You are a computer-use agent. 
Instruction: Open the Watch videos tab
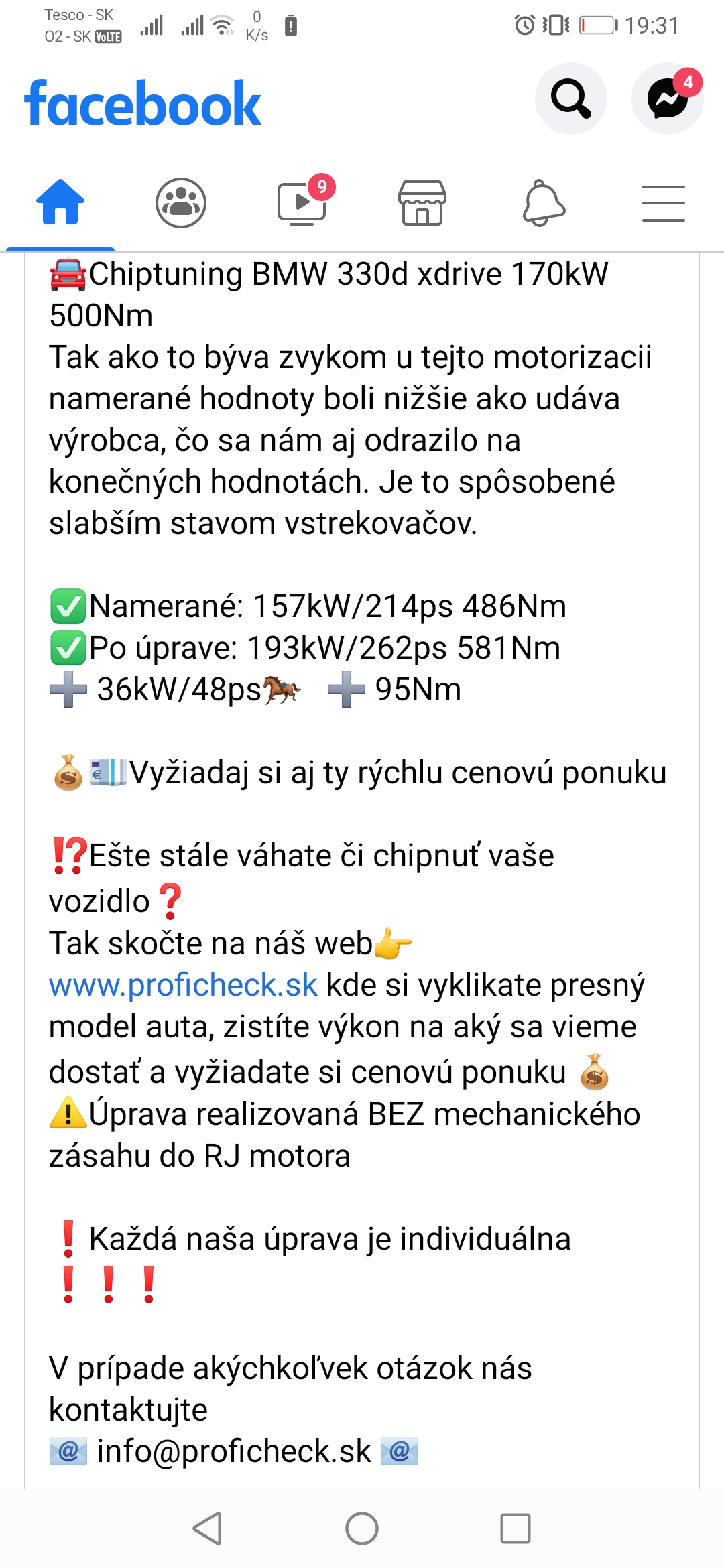pyautogui.click(x=302, y=202)
